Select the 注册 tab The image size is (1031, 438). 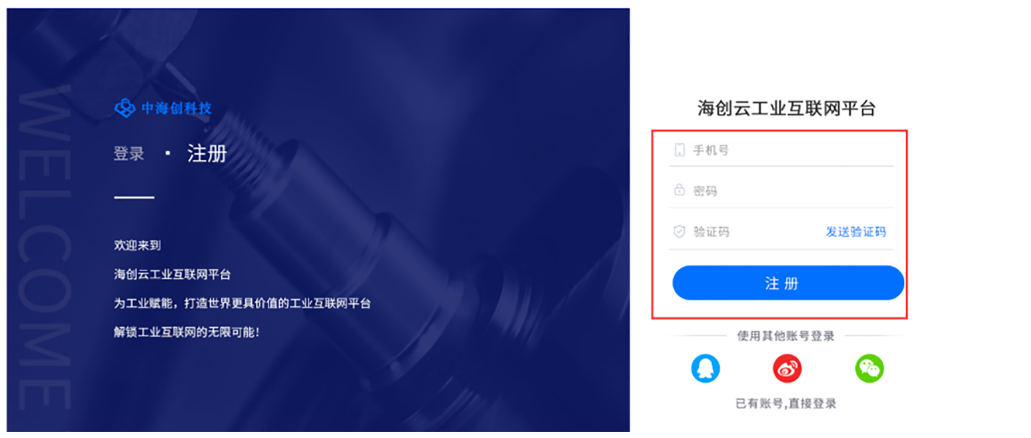point(207,154)
